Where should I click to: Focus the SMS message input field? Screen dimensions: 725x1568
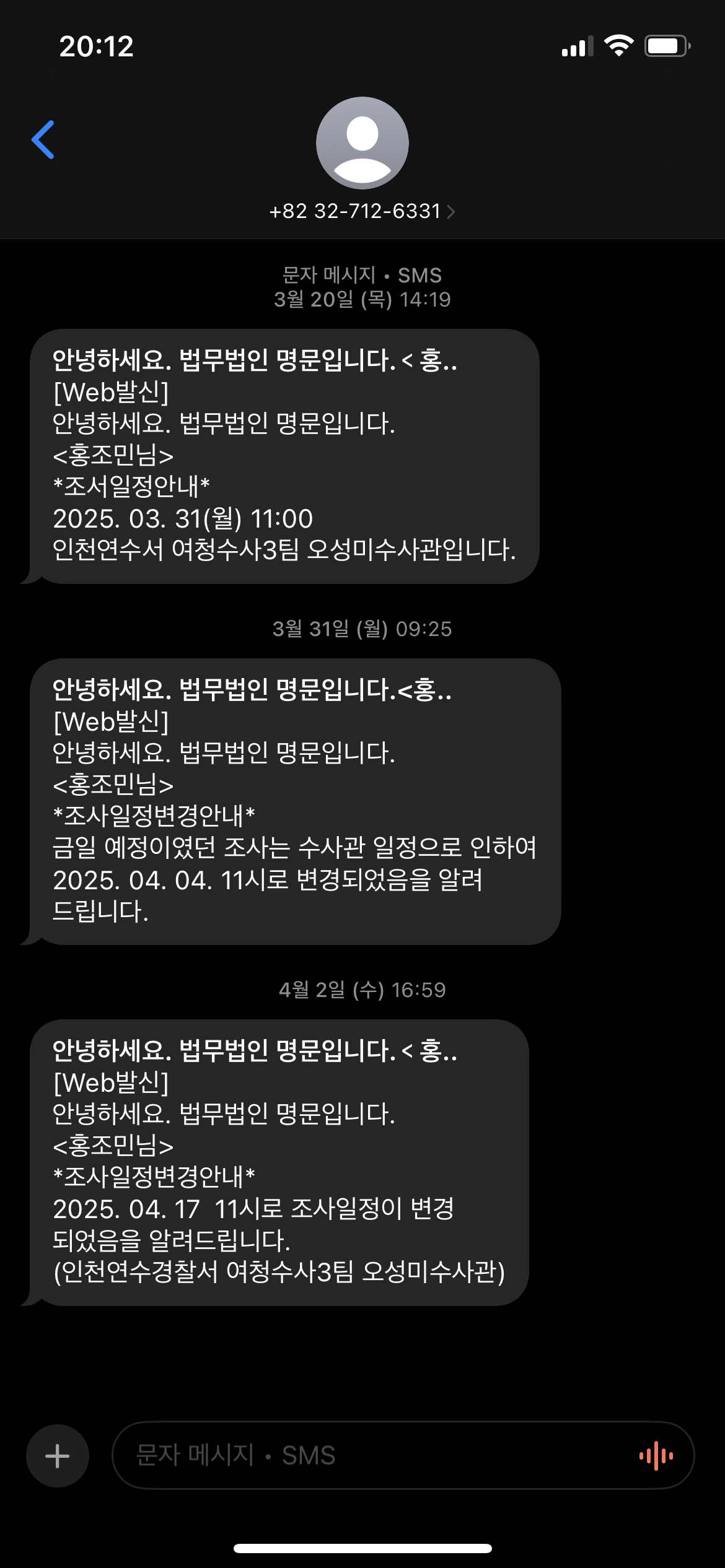[372, 1455]
